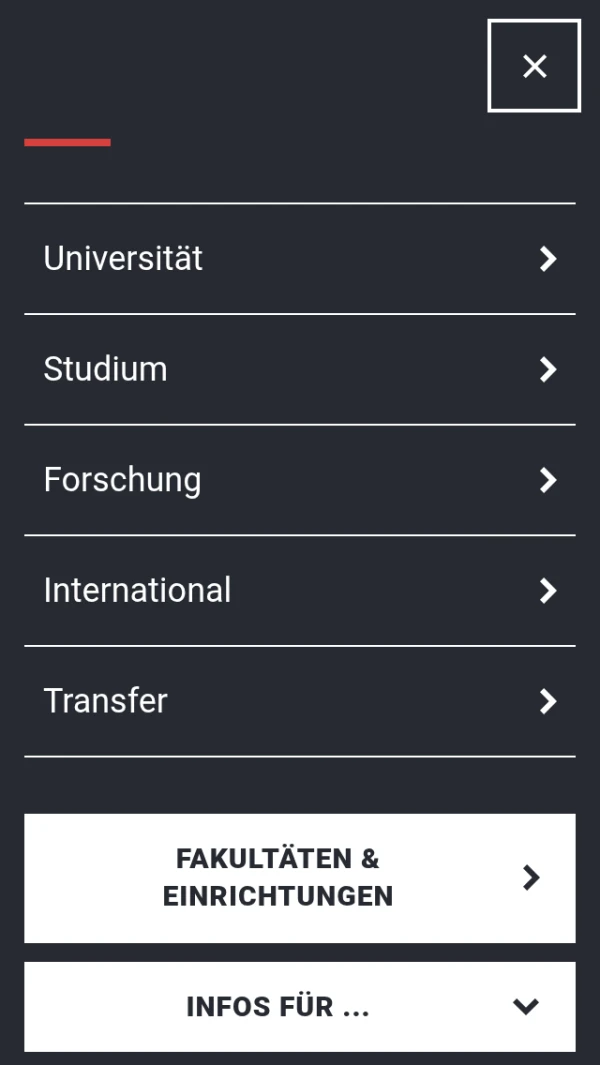This screenshot has width=600, height=1065.
Task: Open the Universität menu section
Action: pyautogui.click(x=299, y=259)
